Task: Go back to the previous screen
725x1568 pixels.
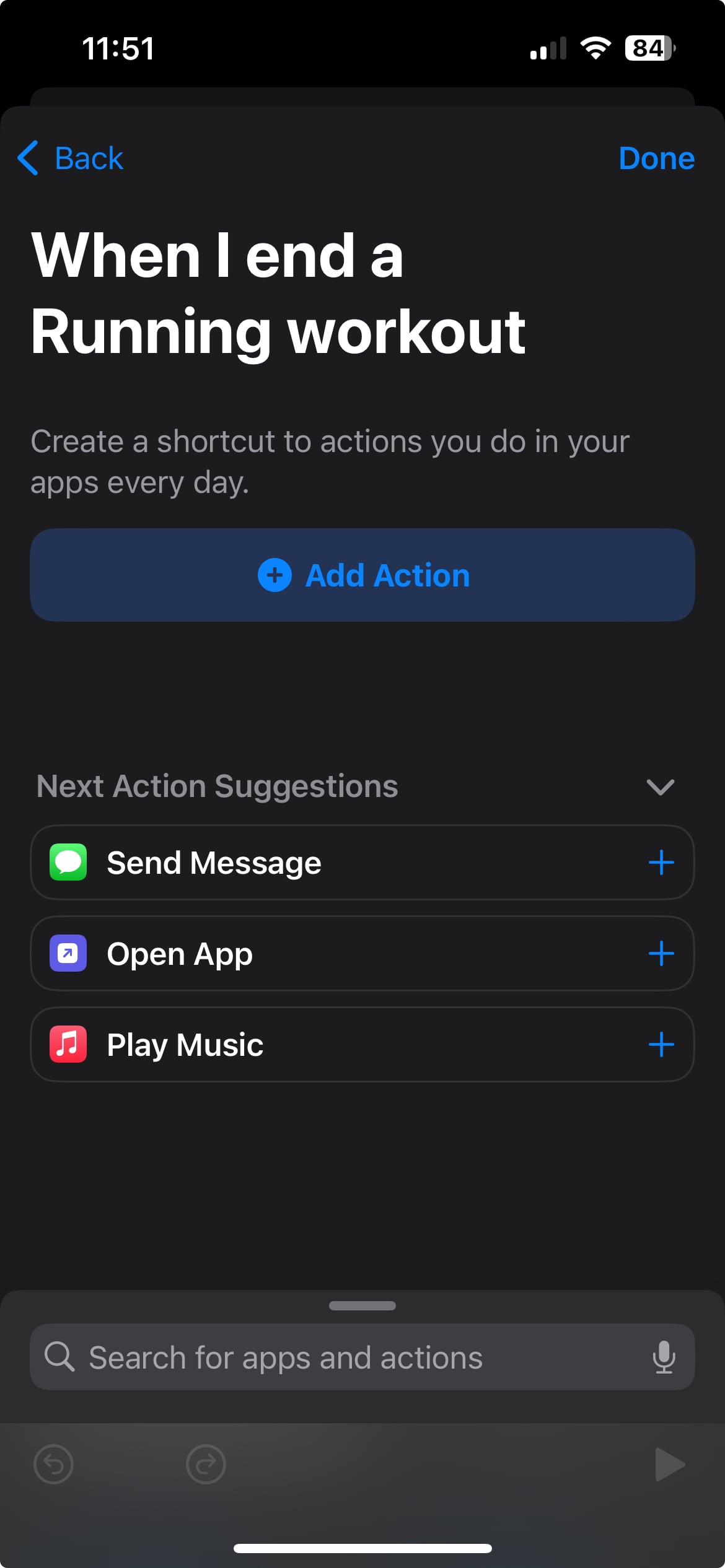Action: [x=70, y=158]
